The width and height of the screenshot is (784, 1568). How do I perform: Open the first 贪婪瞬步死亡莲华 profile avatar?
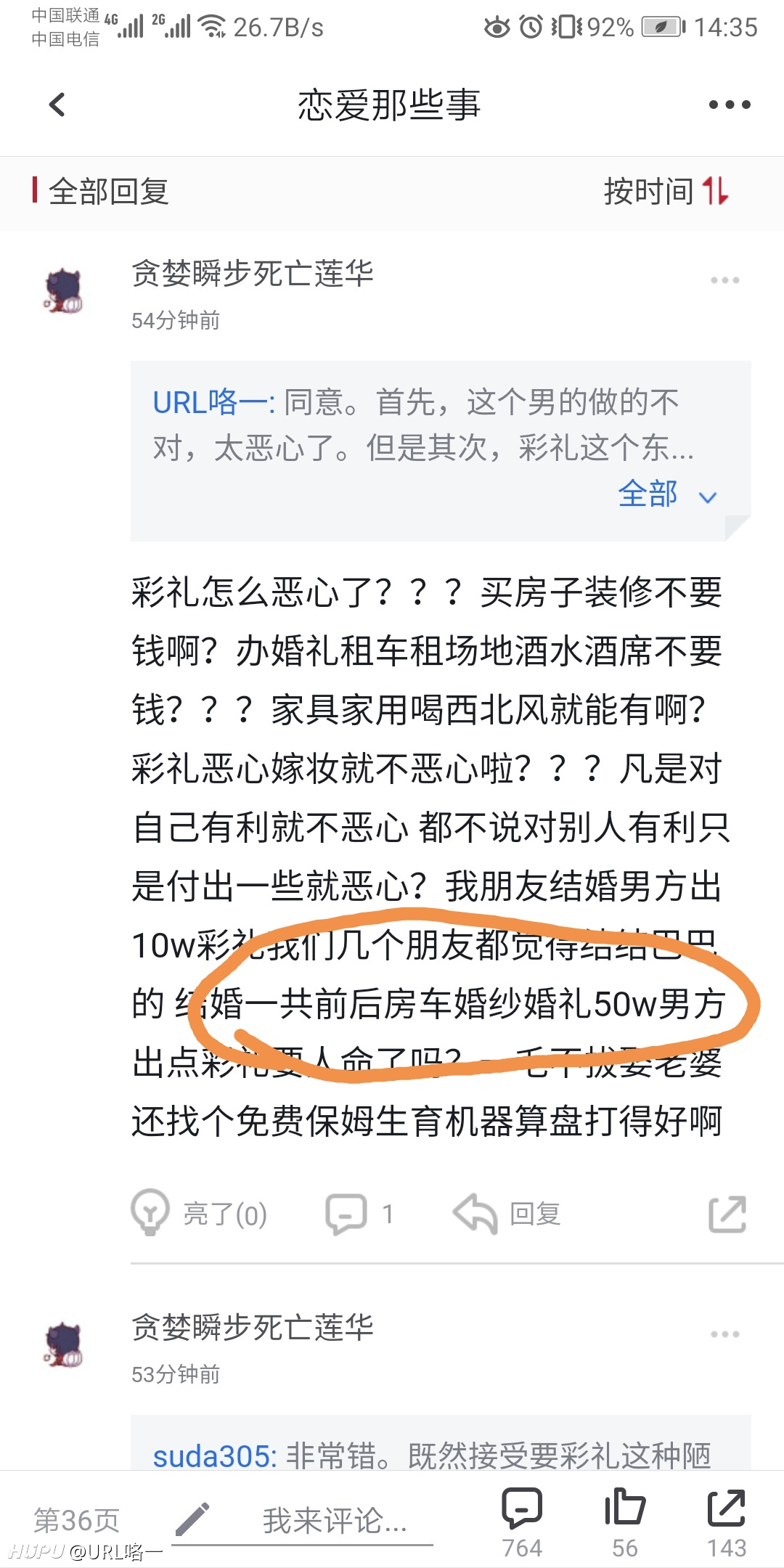[64, 290]
